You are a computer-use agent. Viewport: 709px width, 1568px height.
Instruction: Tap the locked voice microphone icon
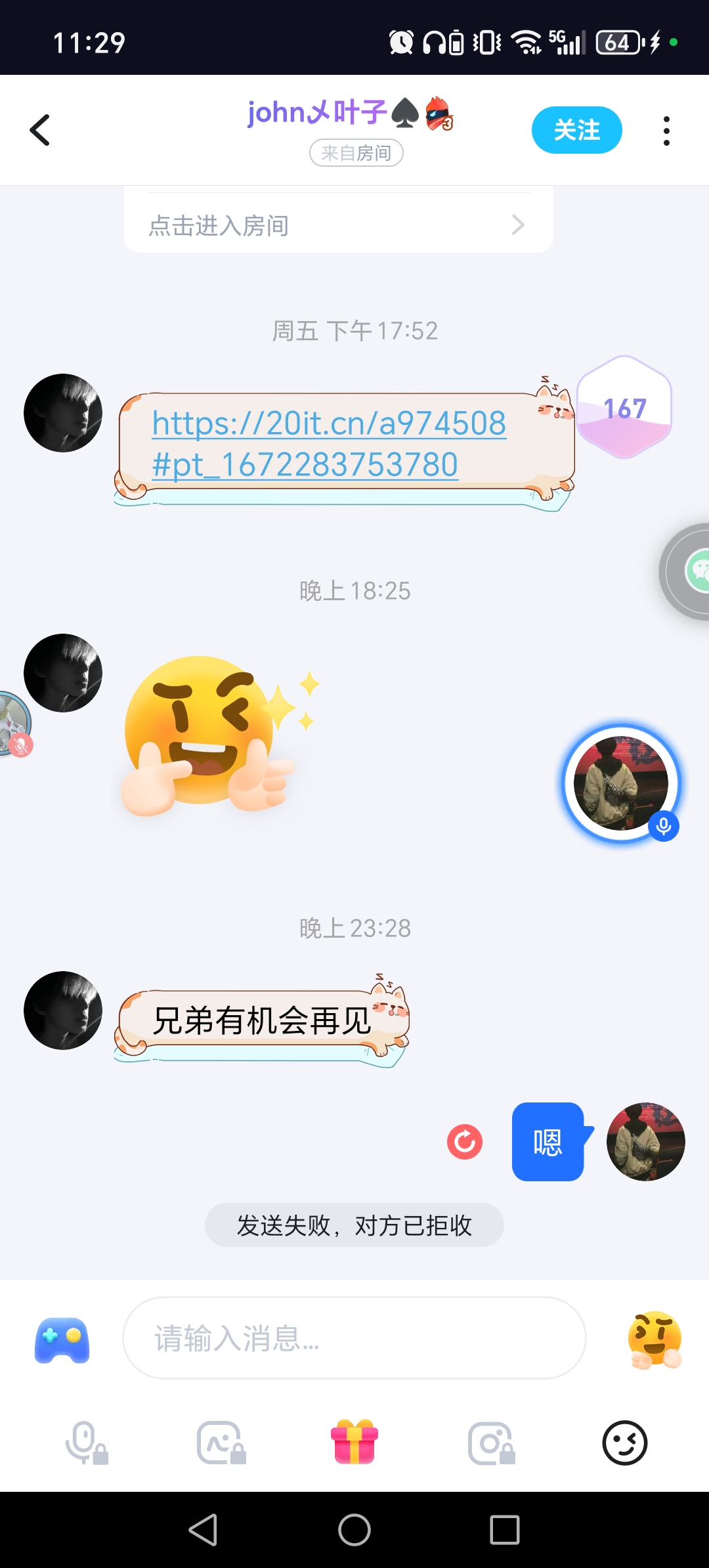pyautogui.click(x=86, y=1443)
